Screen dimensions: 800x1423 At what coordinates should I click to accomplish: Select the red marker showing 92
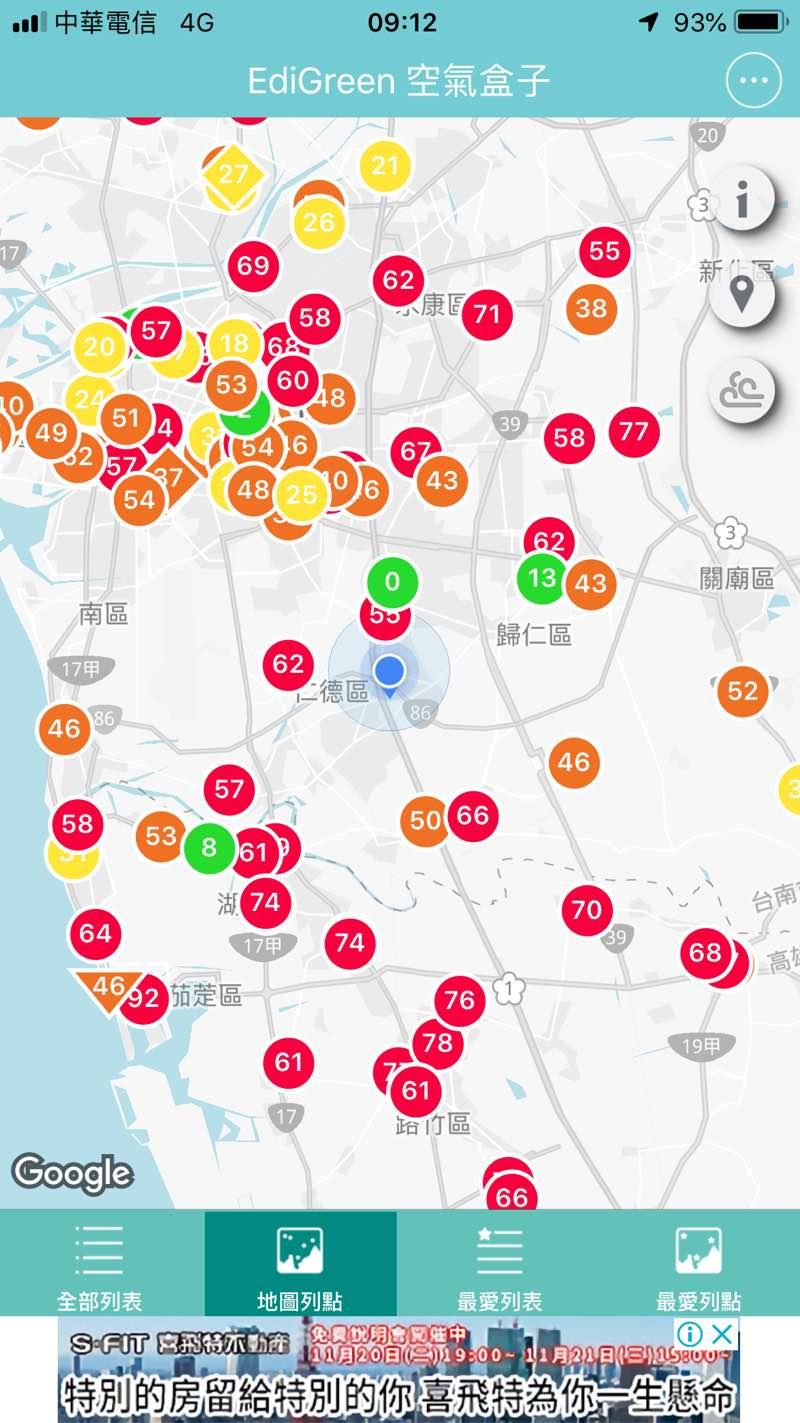145,998
